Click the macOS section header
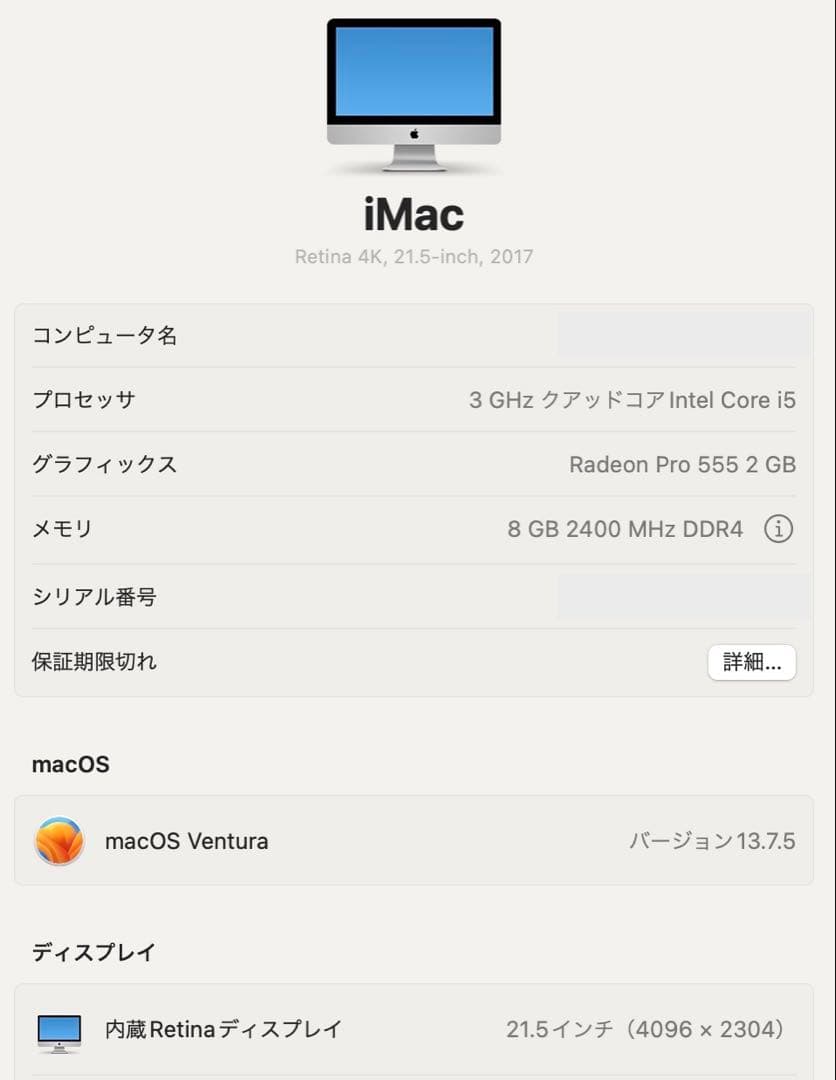Image resolution: width=836 pixels, height=1080 pixels. tap(70, 764)
